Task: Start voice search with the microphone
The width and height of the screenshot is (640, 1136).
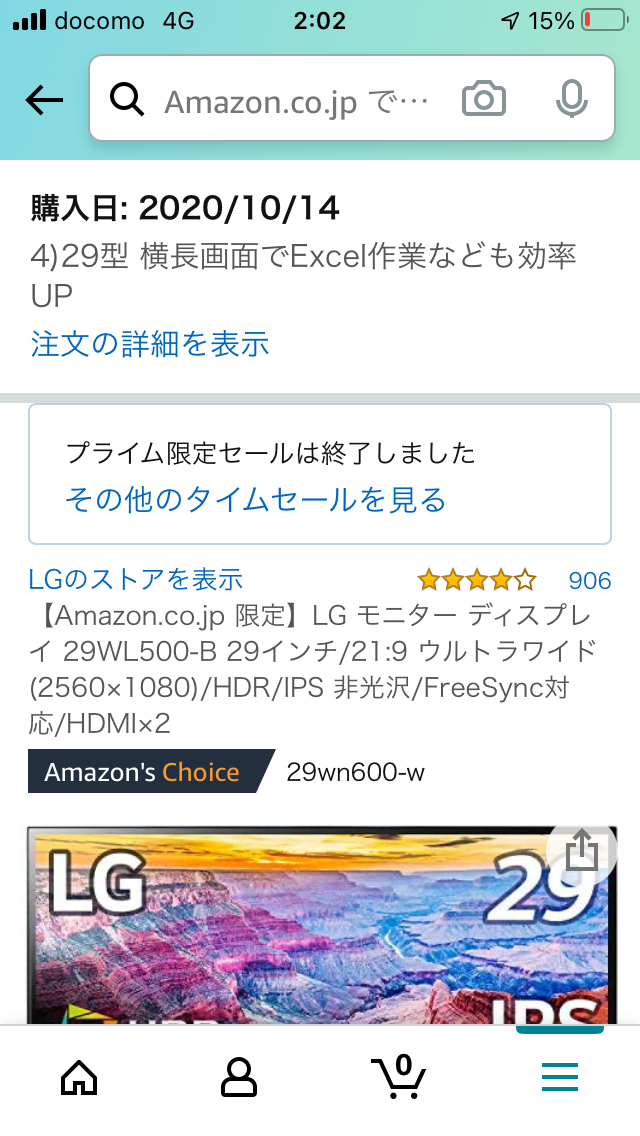Action: 571,99
